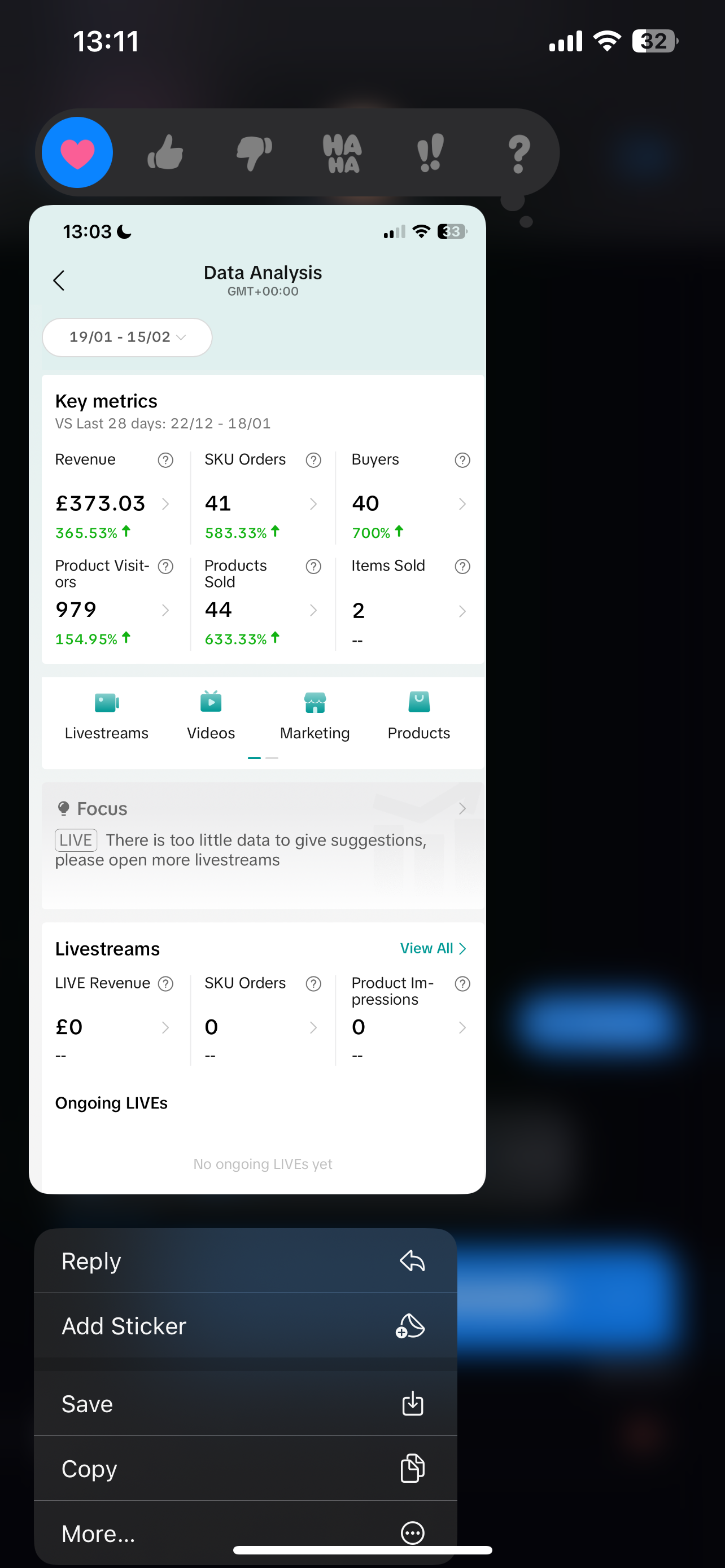Viewport: 725px width, 1568px height.
Task: React with the thumbs down tapback
Action: point(254,153)
